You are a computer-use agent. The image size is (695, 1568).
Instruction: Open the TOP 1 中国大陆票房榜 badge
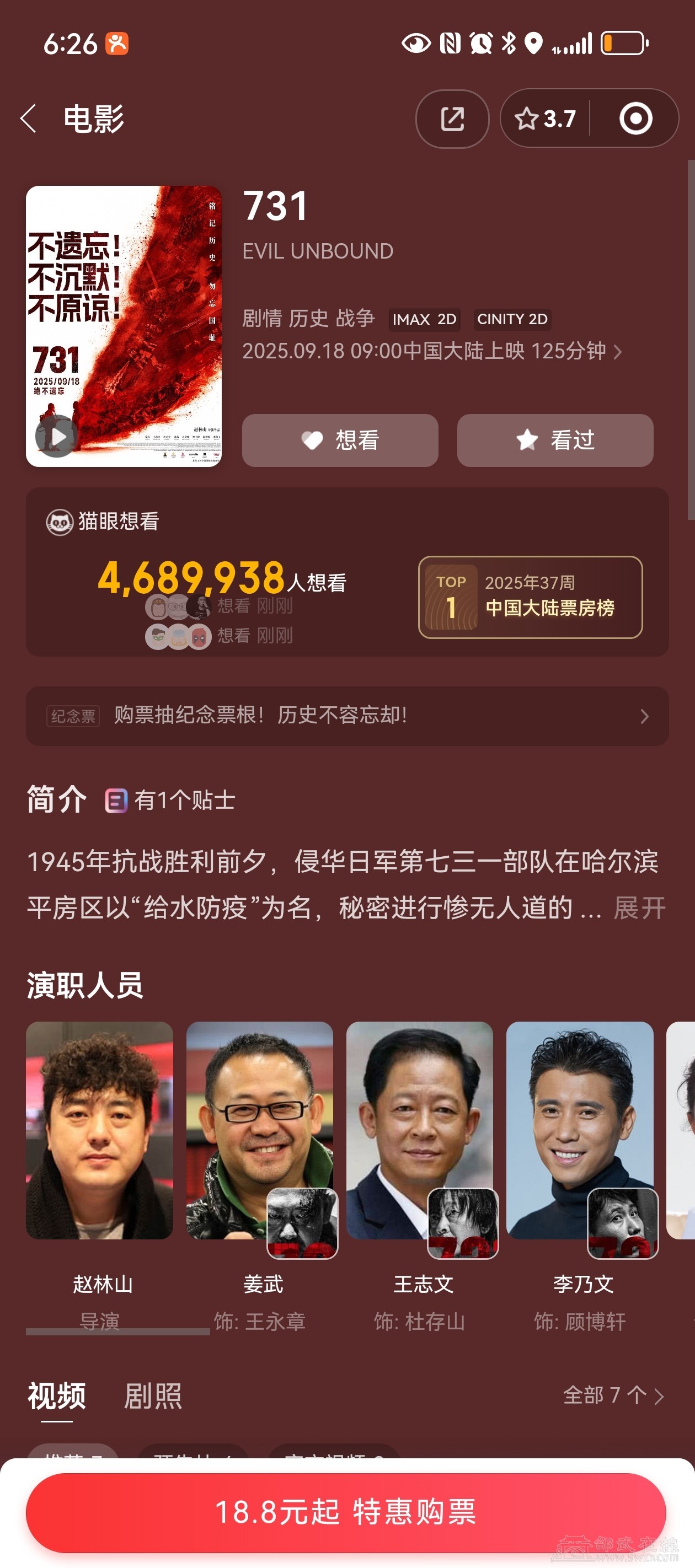[x=530, y=597]
